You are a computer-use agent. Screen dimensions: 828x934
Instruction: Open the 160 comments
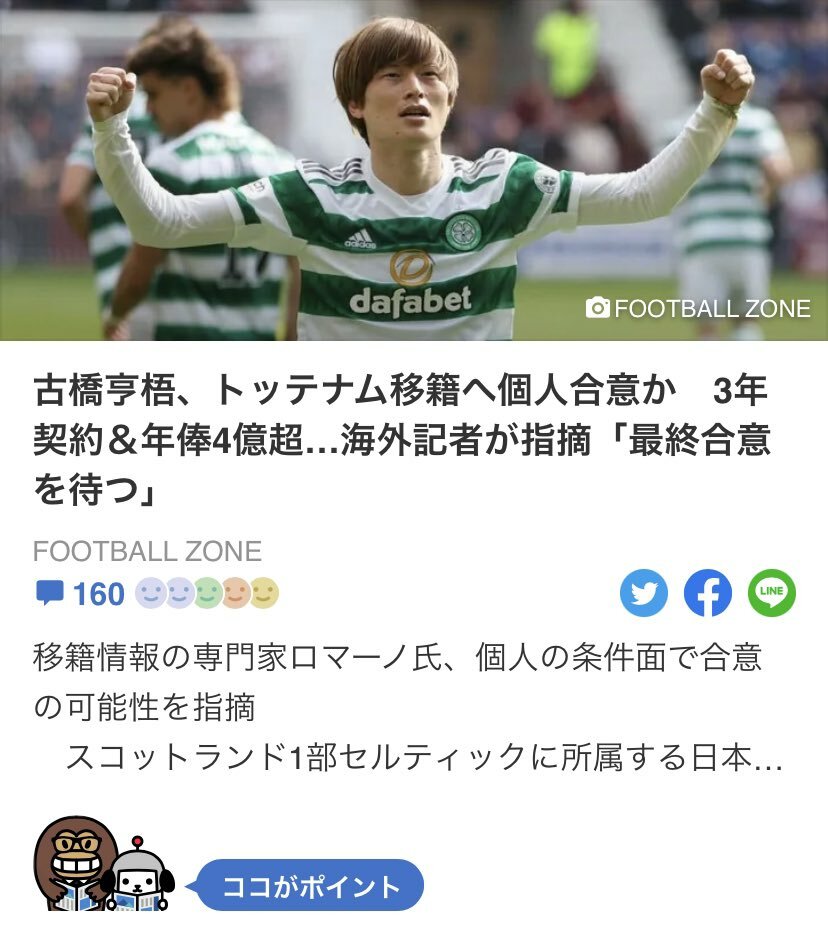[80, 594]
